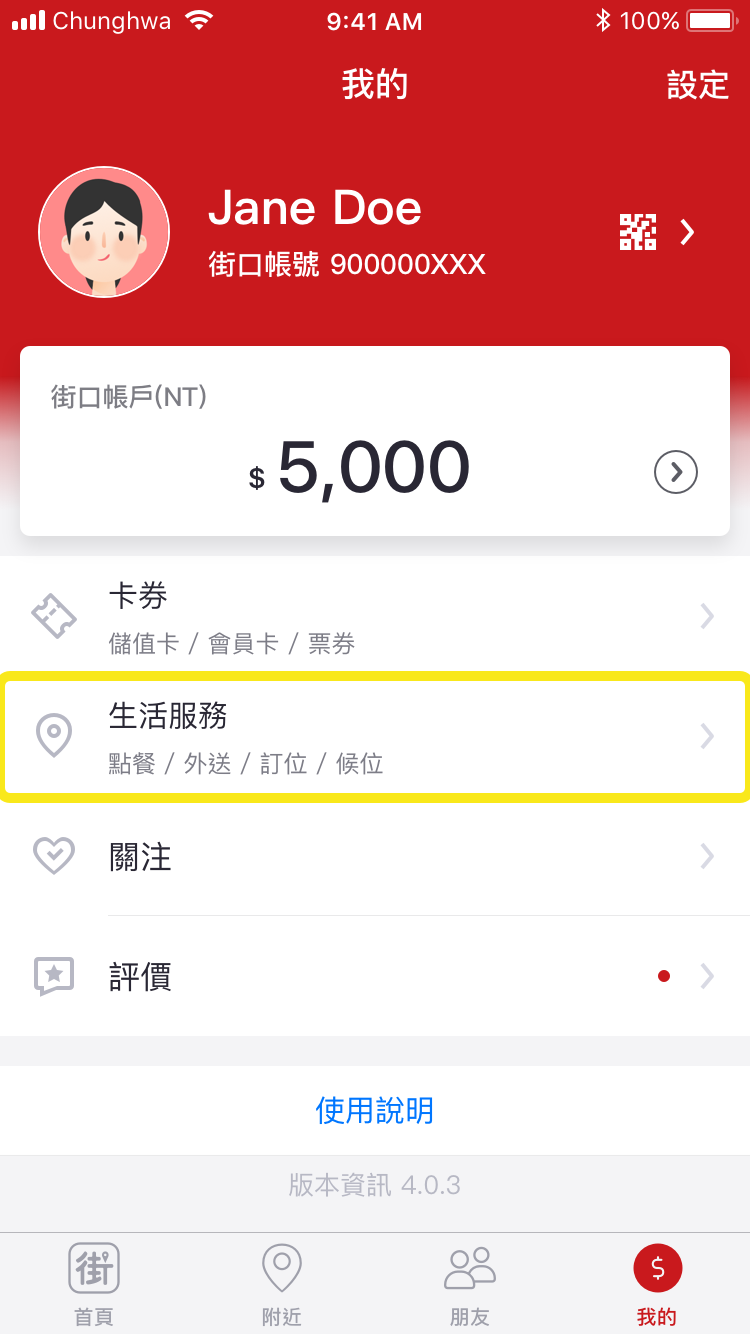Image resolution: width=750 pixels, height=1334 pixels.
Task: Open the 卡券 row
Action: click(x=375, y=616)
